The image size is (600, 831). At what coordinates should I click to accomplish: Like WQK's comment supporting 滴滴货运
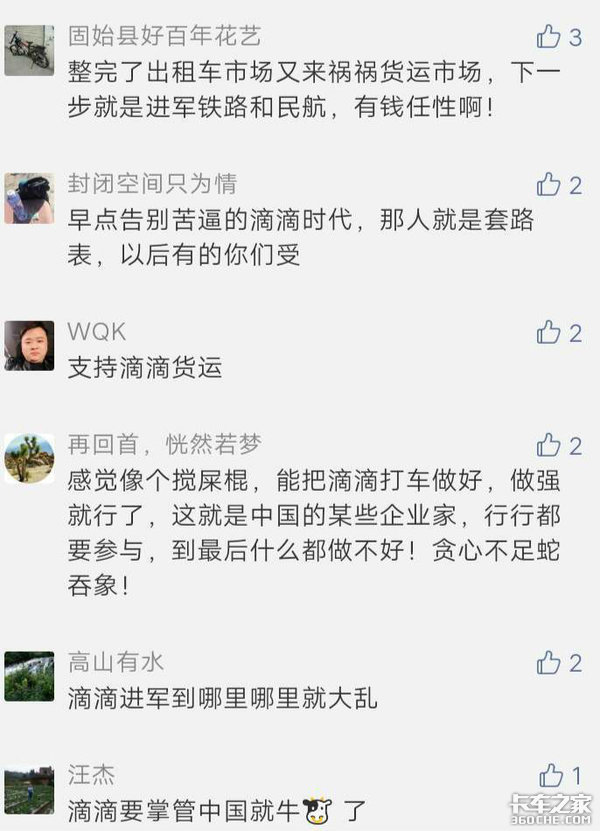[x=548, y=333]
